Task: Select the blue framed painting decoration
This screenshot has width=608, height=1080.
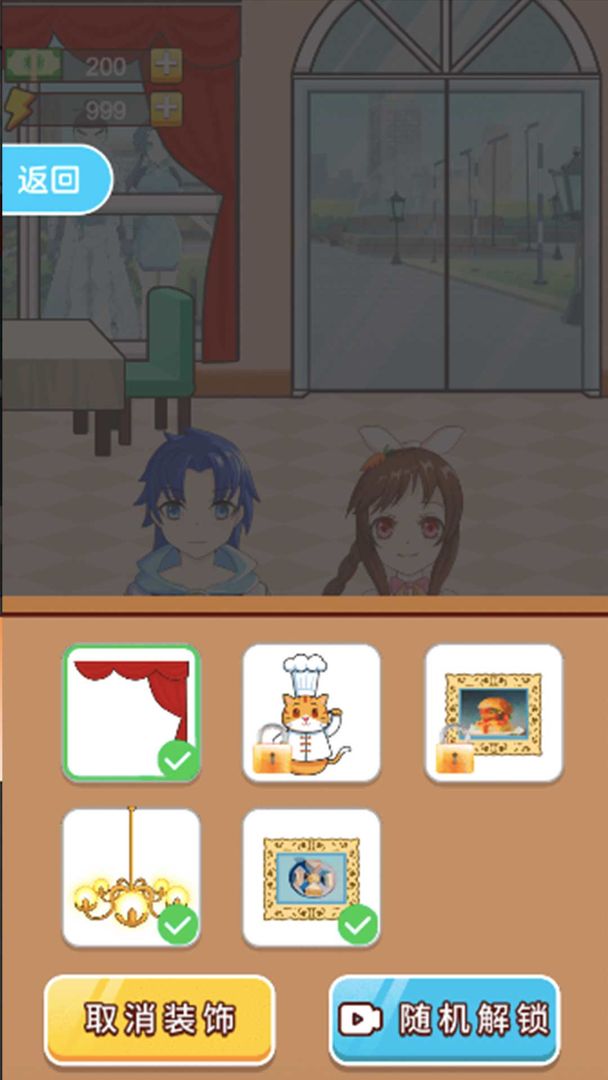Action: pos(312,877)
